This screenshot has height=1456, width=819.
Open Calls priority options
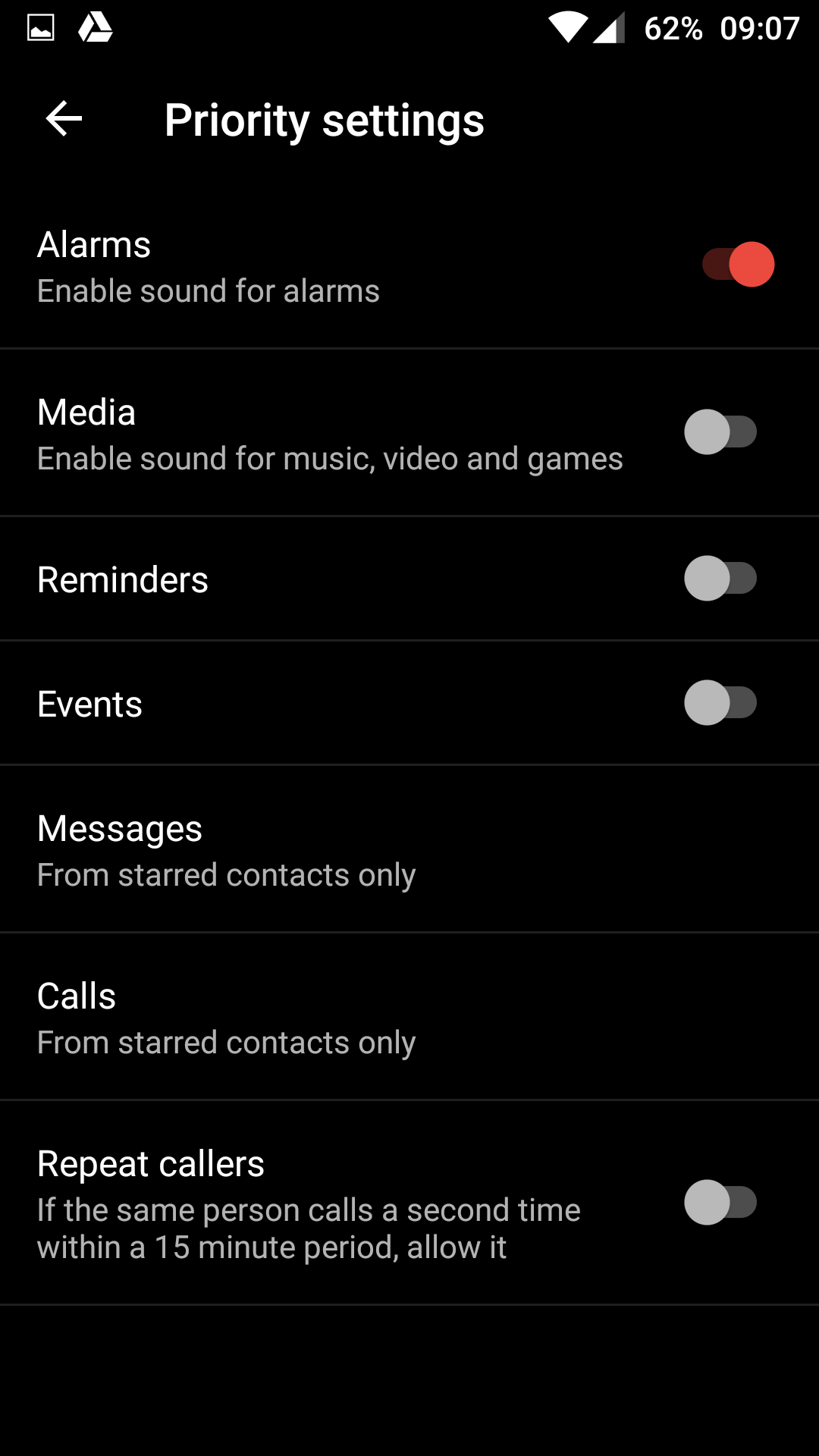409,1017
